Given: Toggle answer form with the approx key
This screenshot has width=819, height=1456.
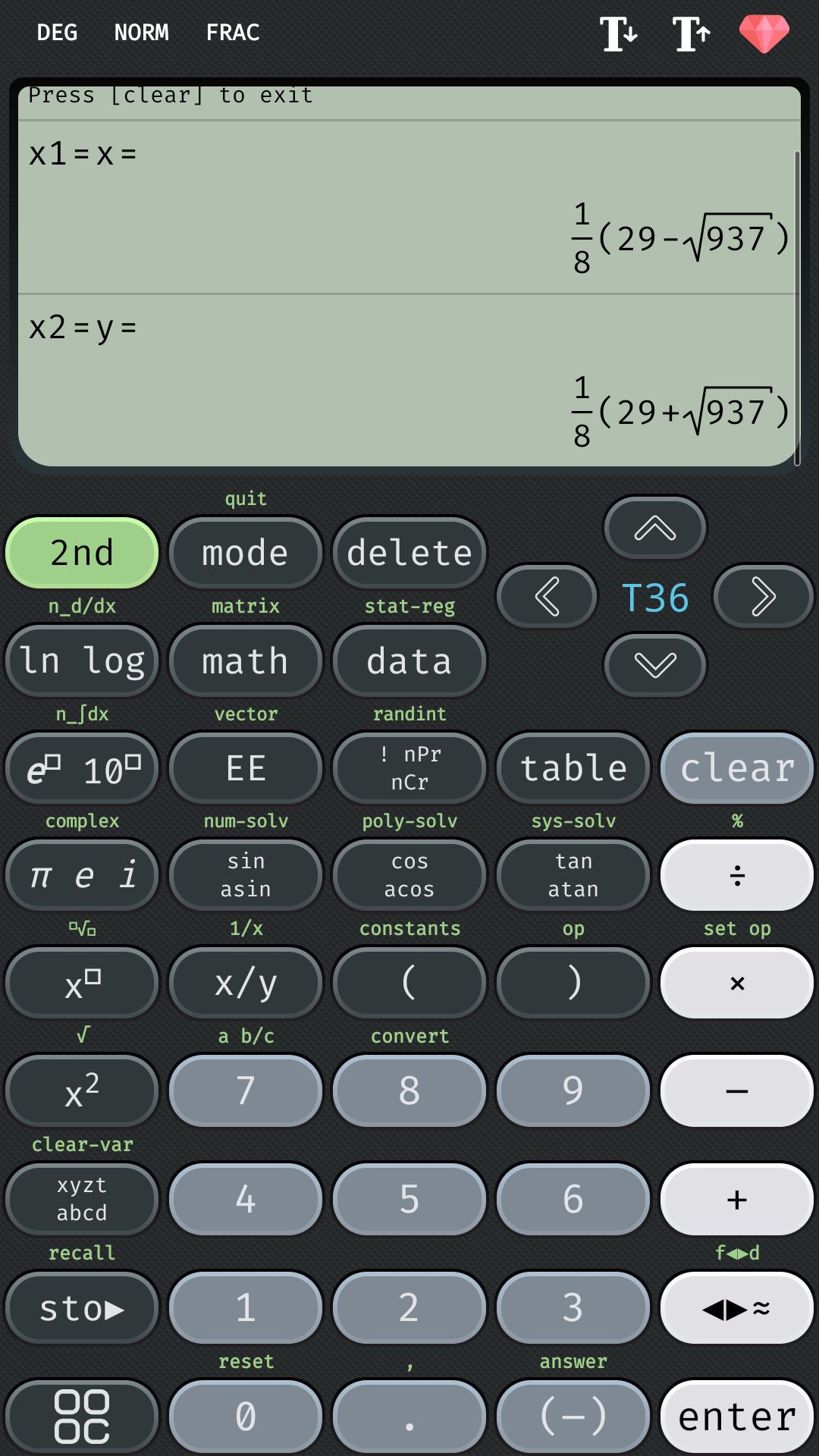Looking at the screenshot, I should (x=737, y=1308).
